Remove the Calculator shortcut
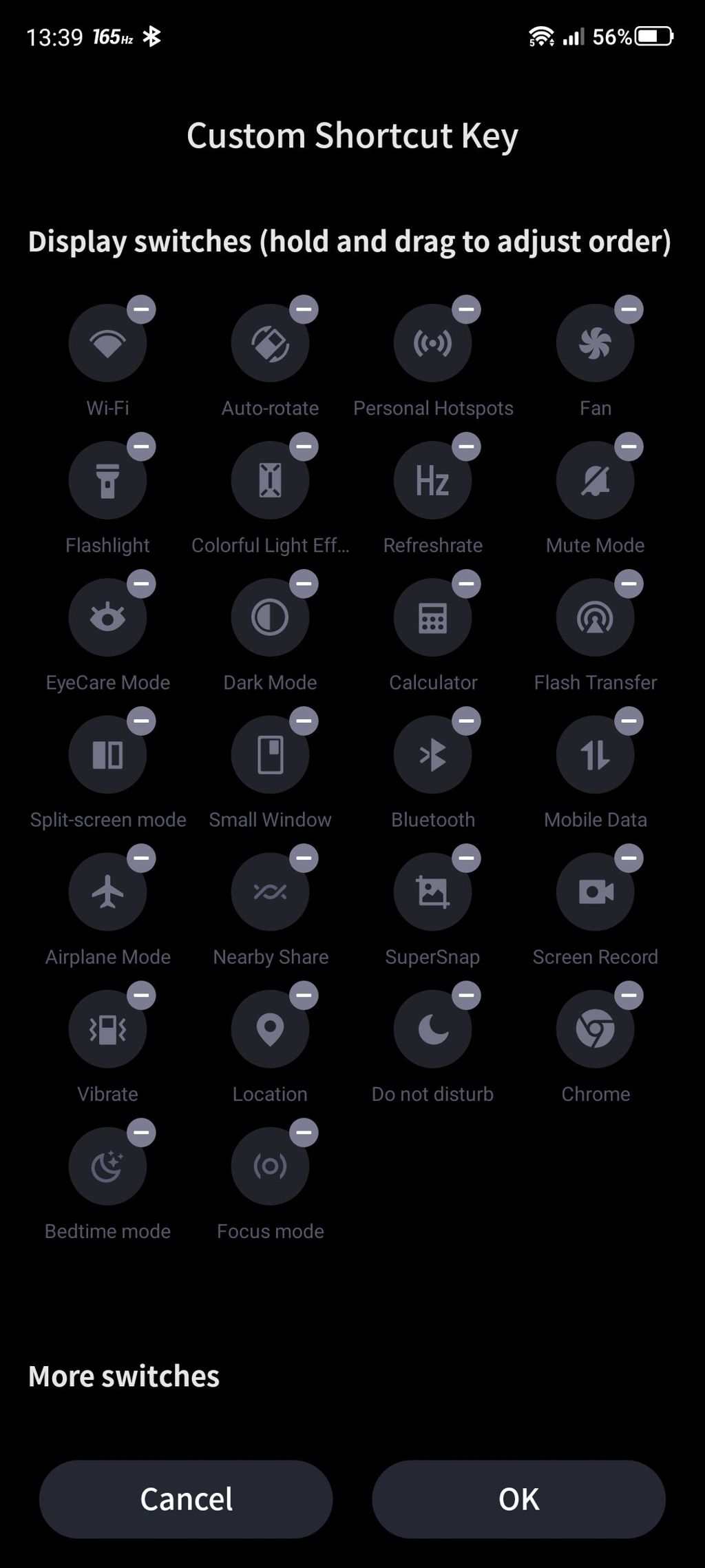The width and height of the screenshot is (705, 1568). (466, 584)
